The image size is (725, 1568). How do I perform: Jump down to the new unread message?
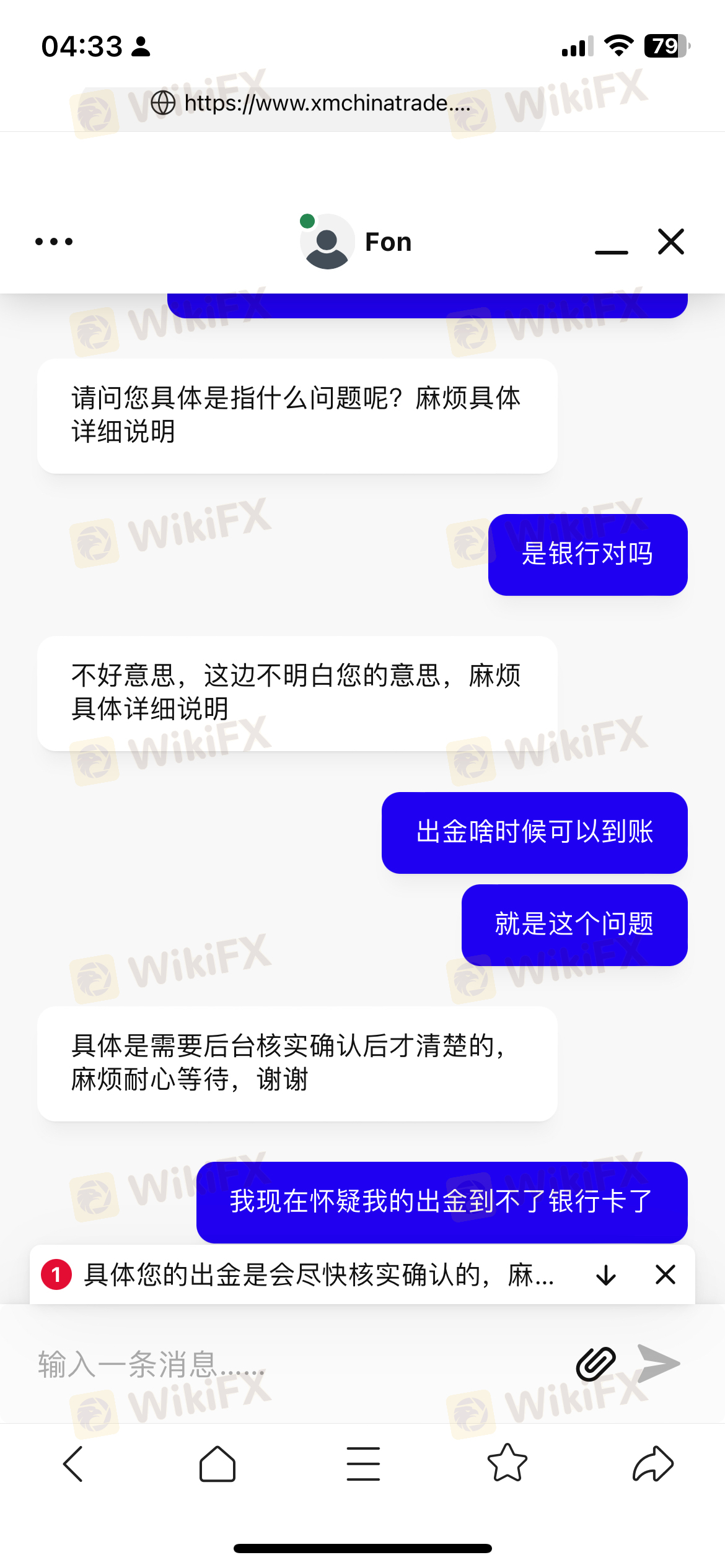605,1275
